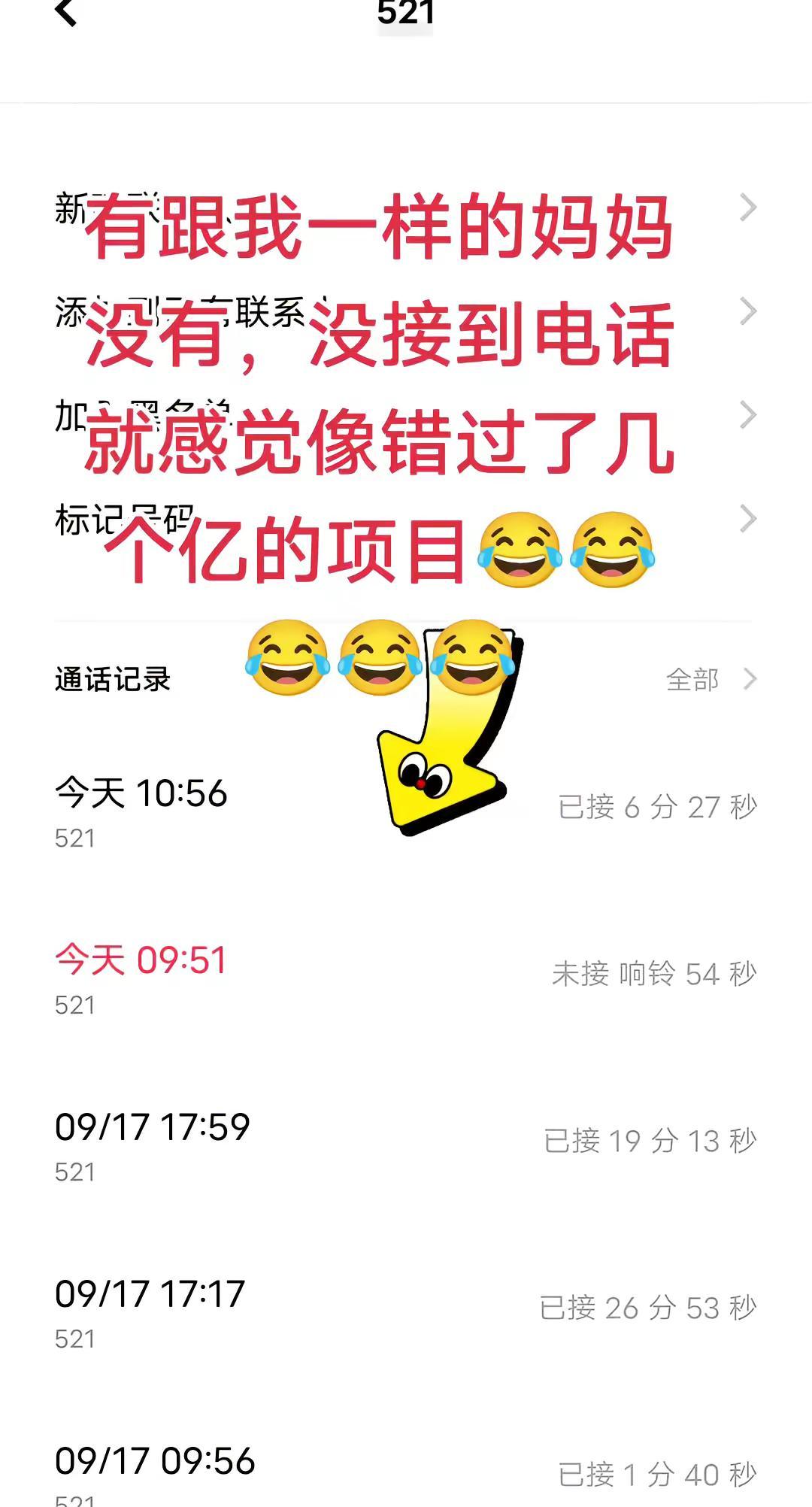Tap the back arrow to return
Image resolution: width=812 pixels, height=1507 pixels.
(x=64, y=14)
